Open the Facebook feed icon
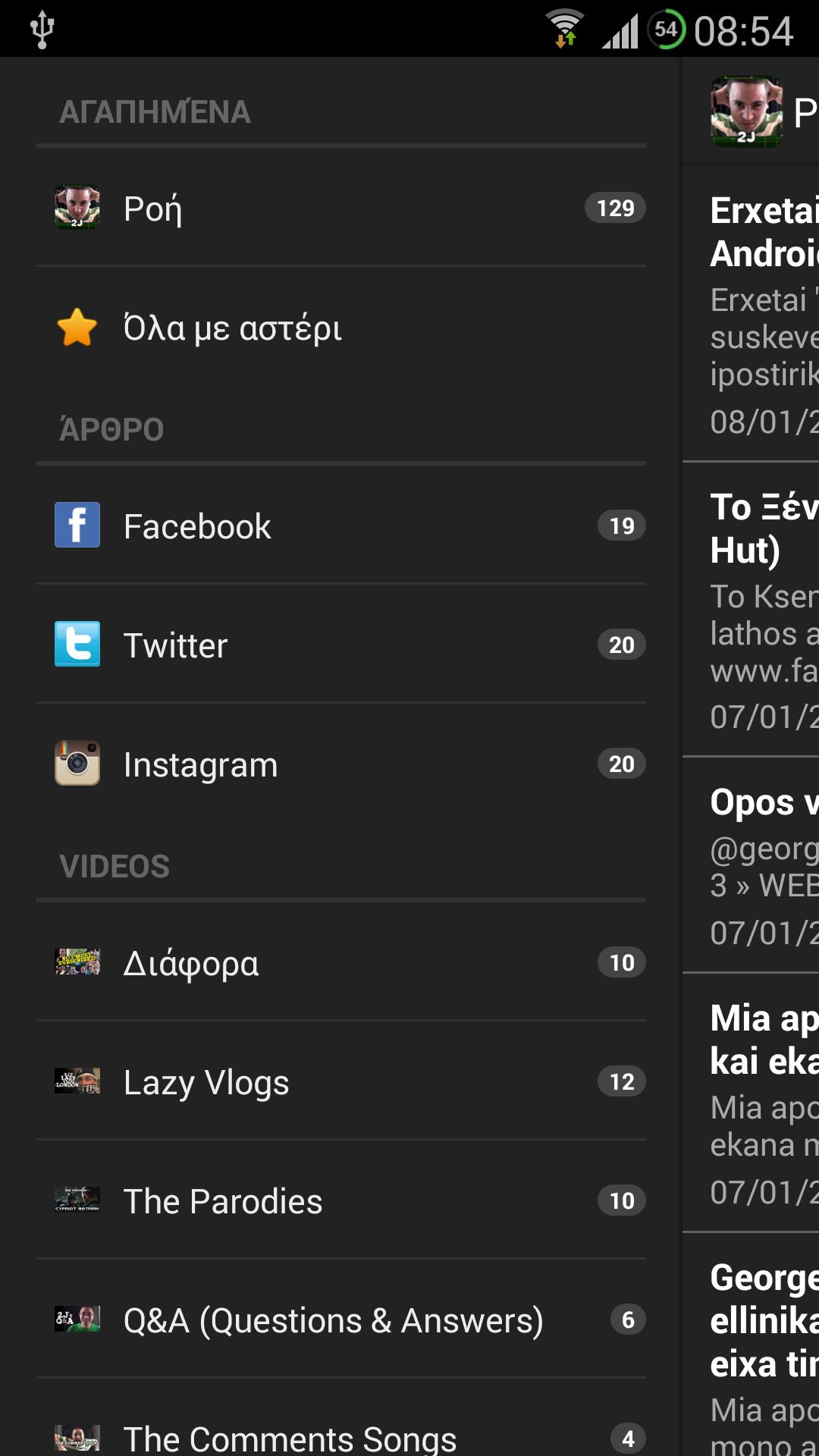819x1456 pixels. (76, 525)
